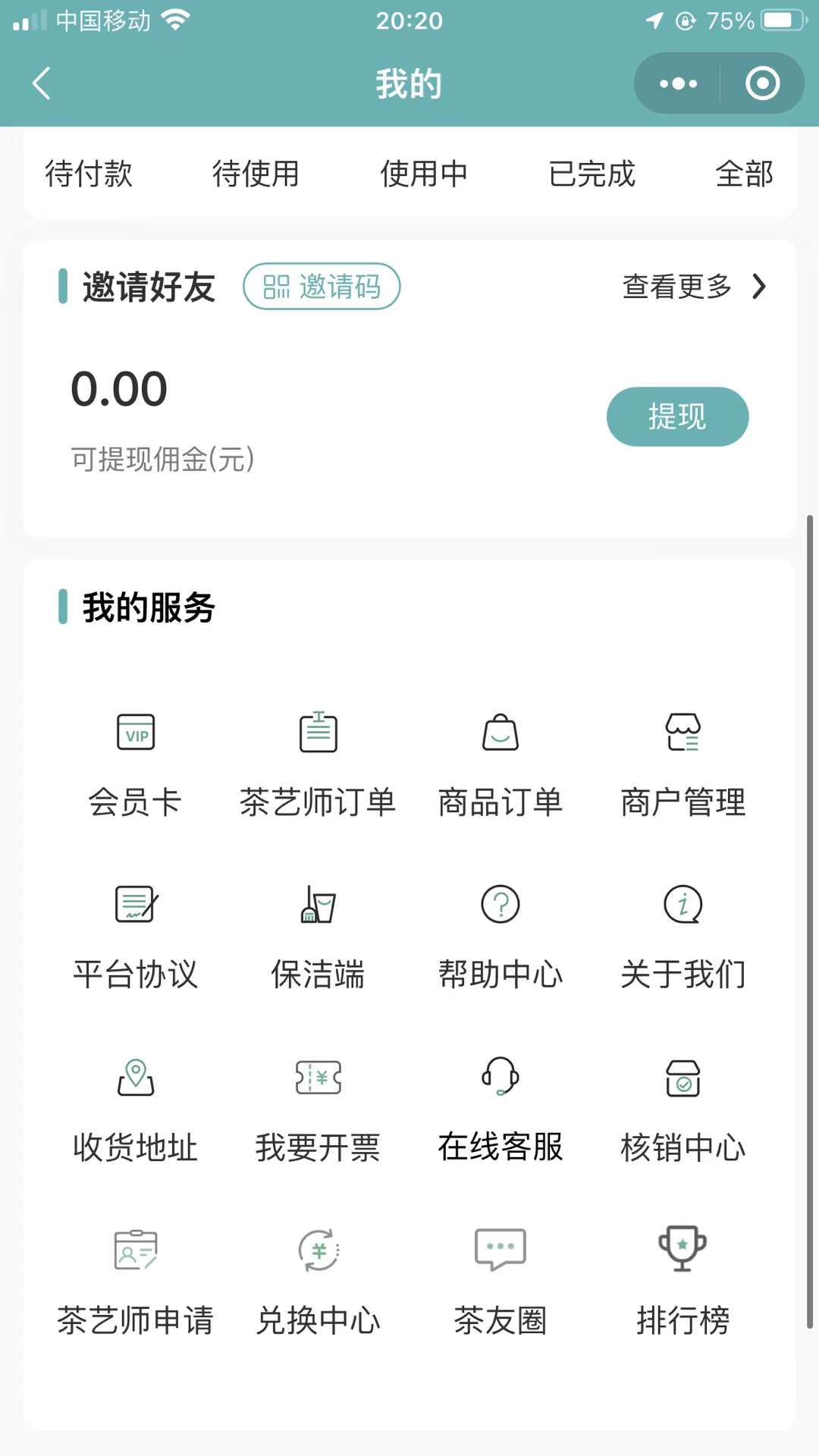
Task: Go back using the top-left arrow
Action: point(42,83)
